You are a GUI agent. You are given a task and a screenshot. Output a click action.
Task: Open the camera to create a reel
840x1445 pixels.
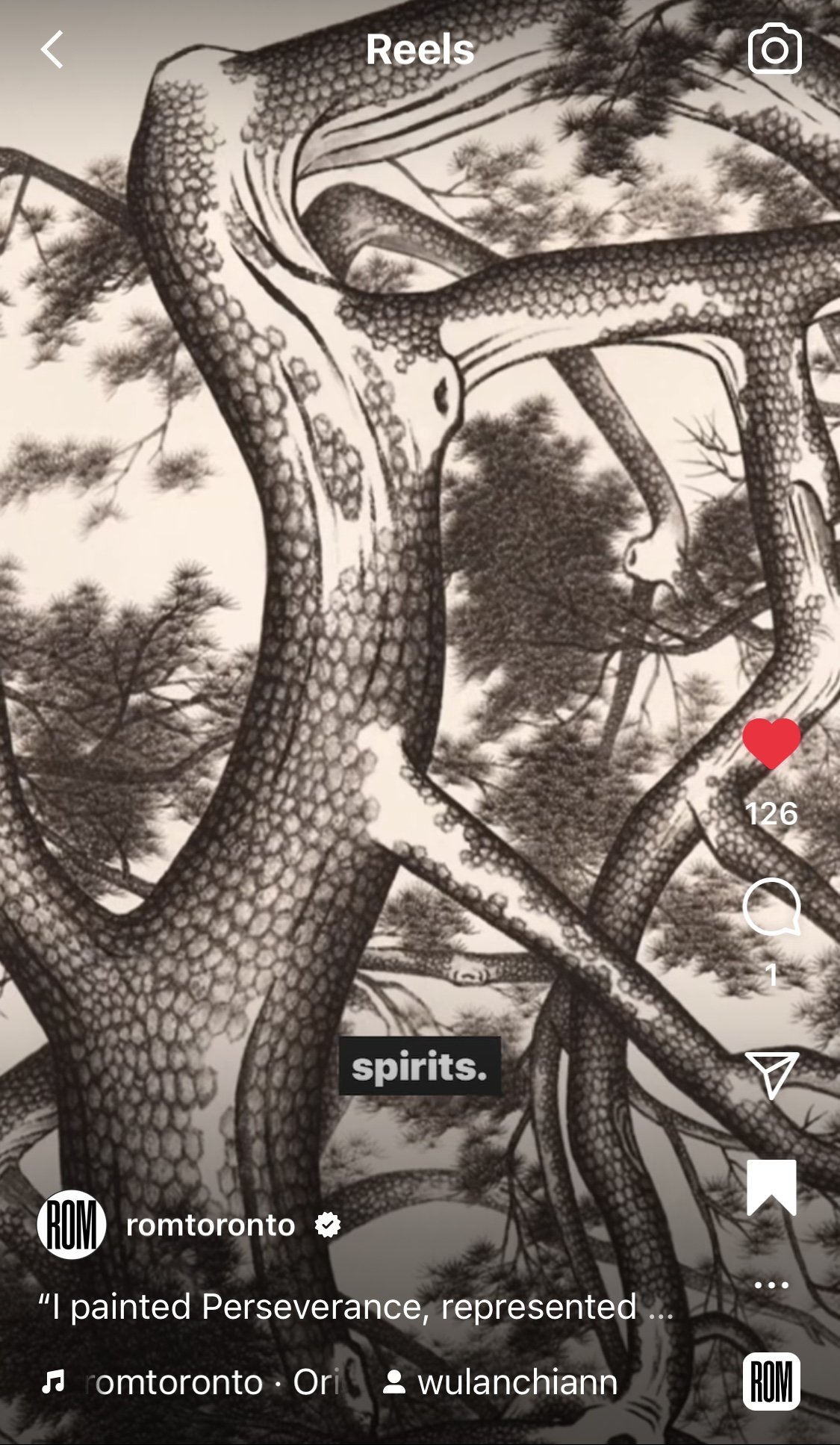774,49
